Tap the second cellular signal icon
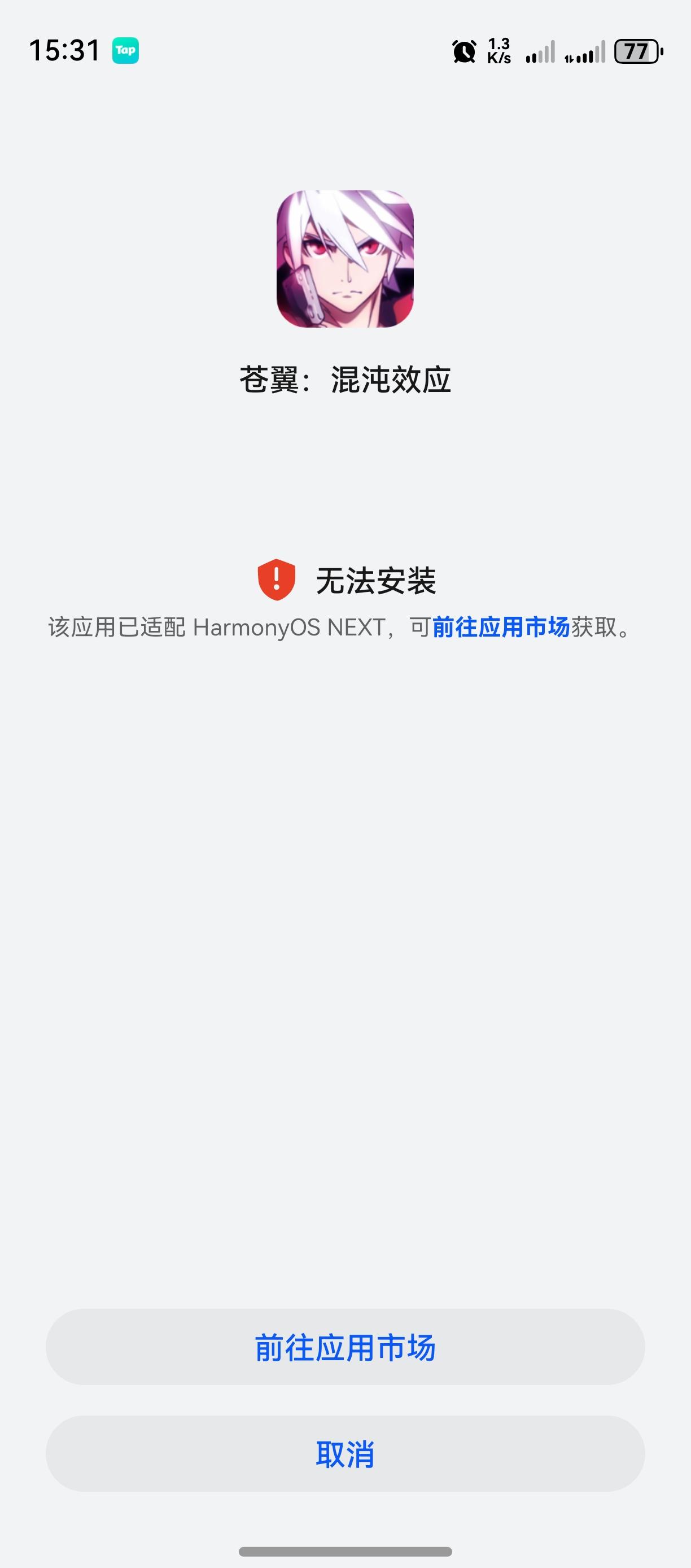The image size is (691, 1568). click(x=585, y=53)
